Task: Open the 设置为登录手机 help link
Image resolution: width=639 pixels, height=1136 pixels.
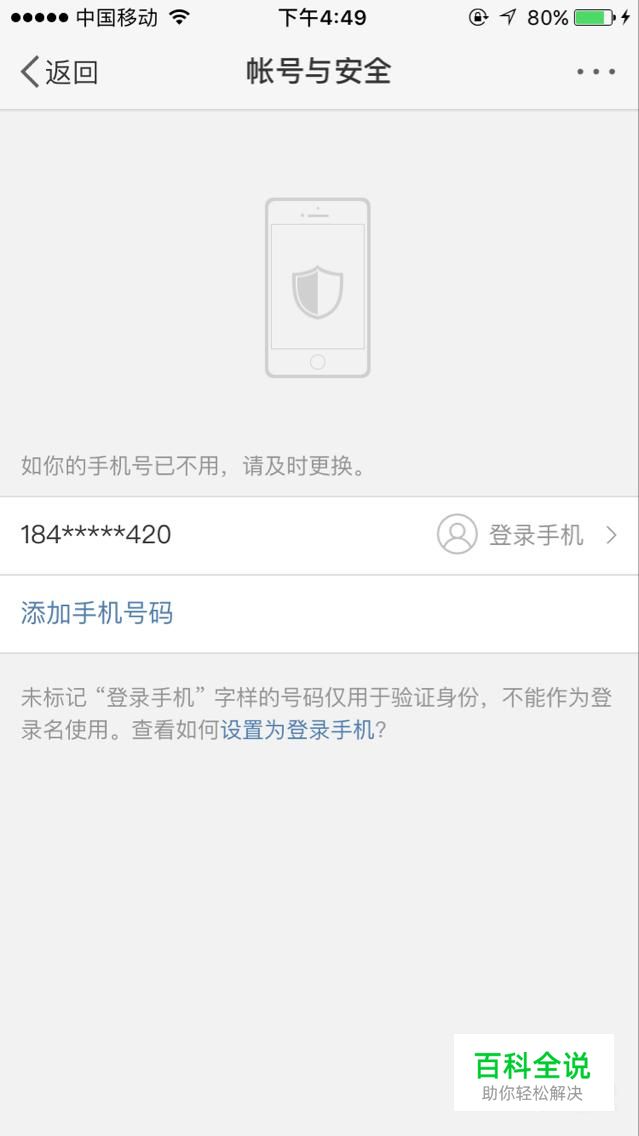Action: coord(298,730)
